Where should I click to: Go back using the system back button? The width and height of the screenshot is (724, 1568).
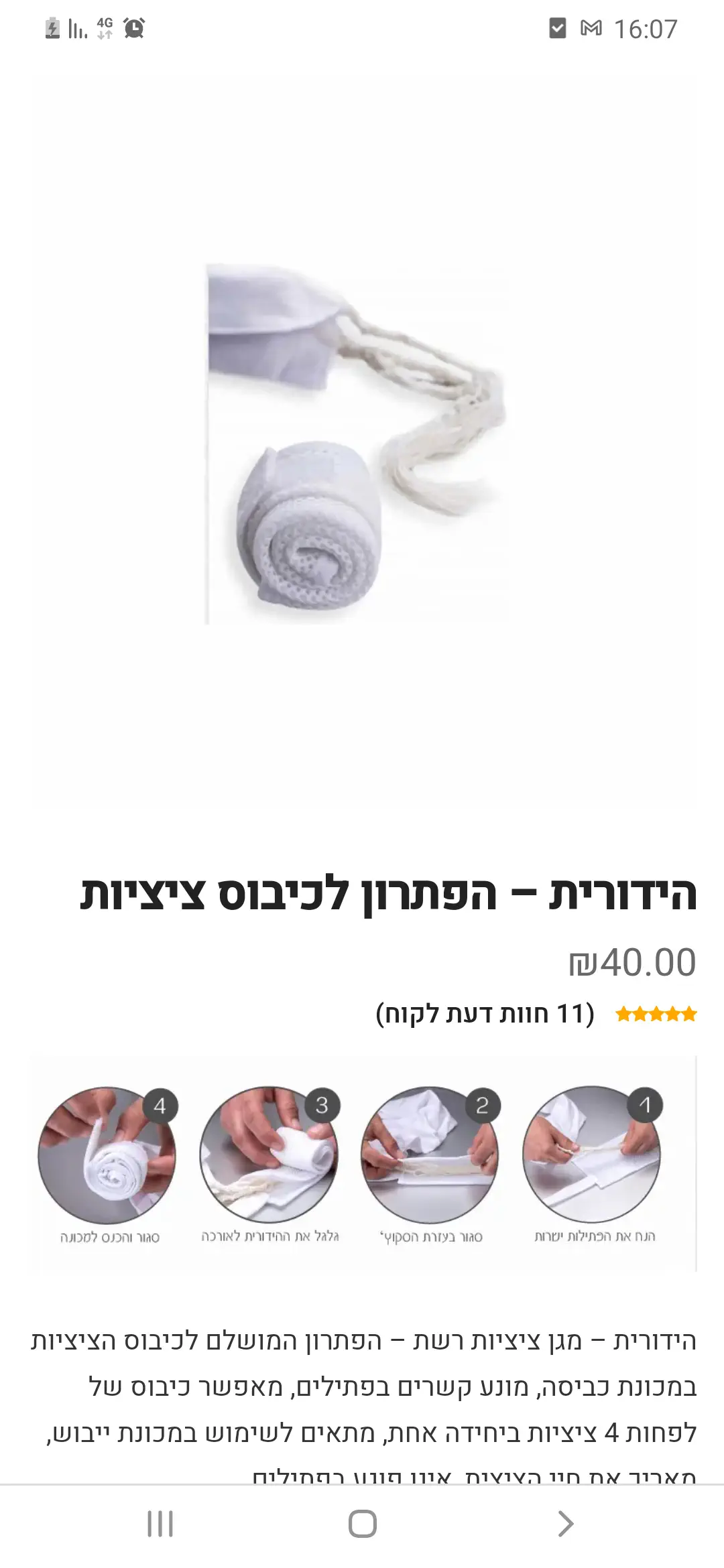(565, 1524)
